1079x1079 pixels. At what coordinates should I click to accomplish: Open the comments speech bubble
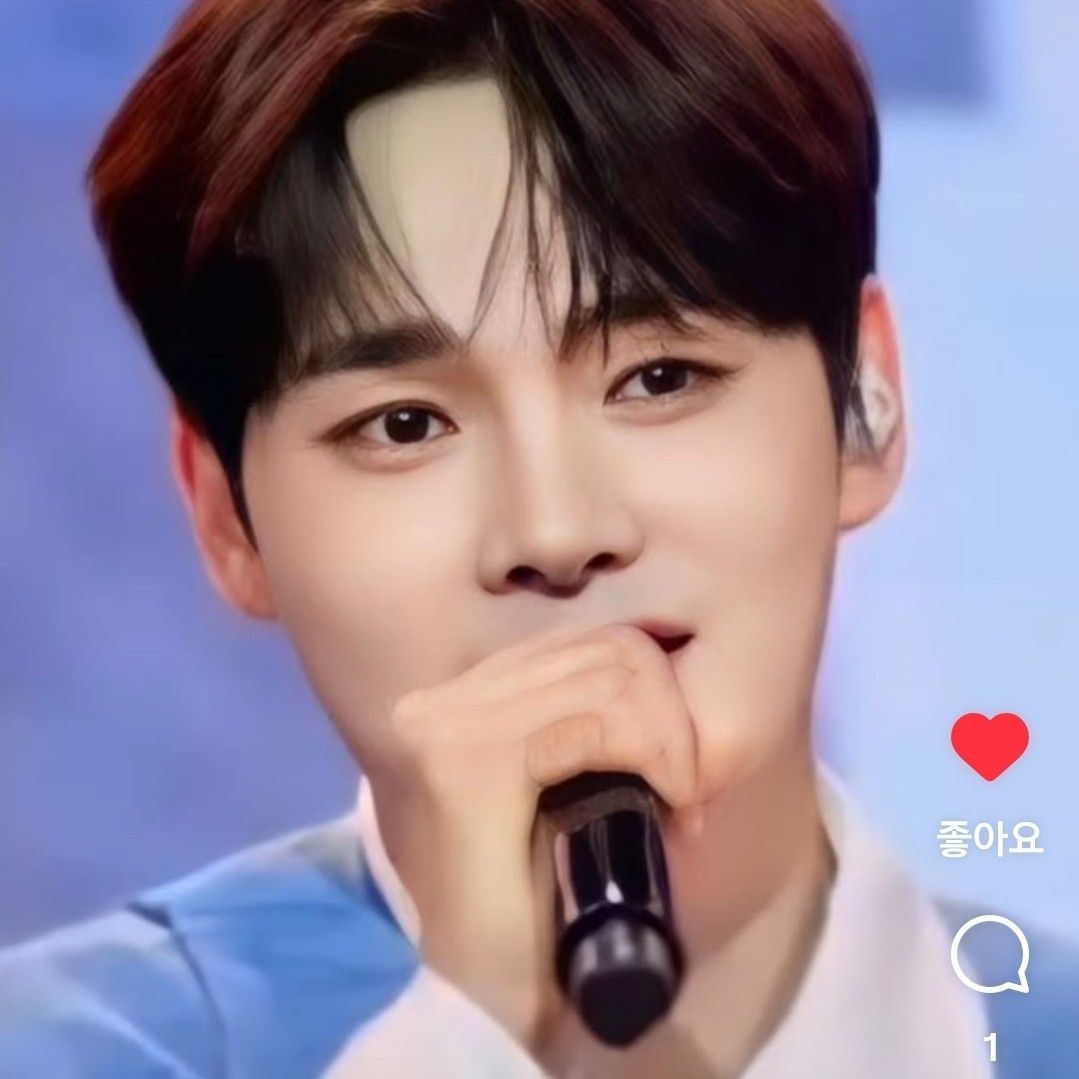(x=989, y=955)
